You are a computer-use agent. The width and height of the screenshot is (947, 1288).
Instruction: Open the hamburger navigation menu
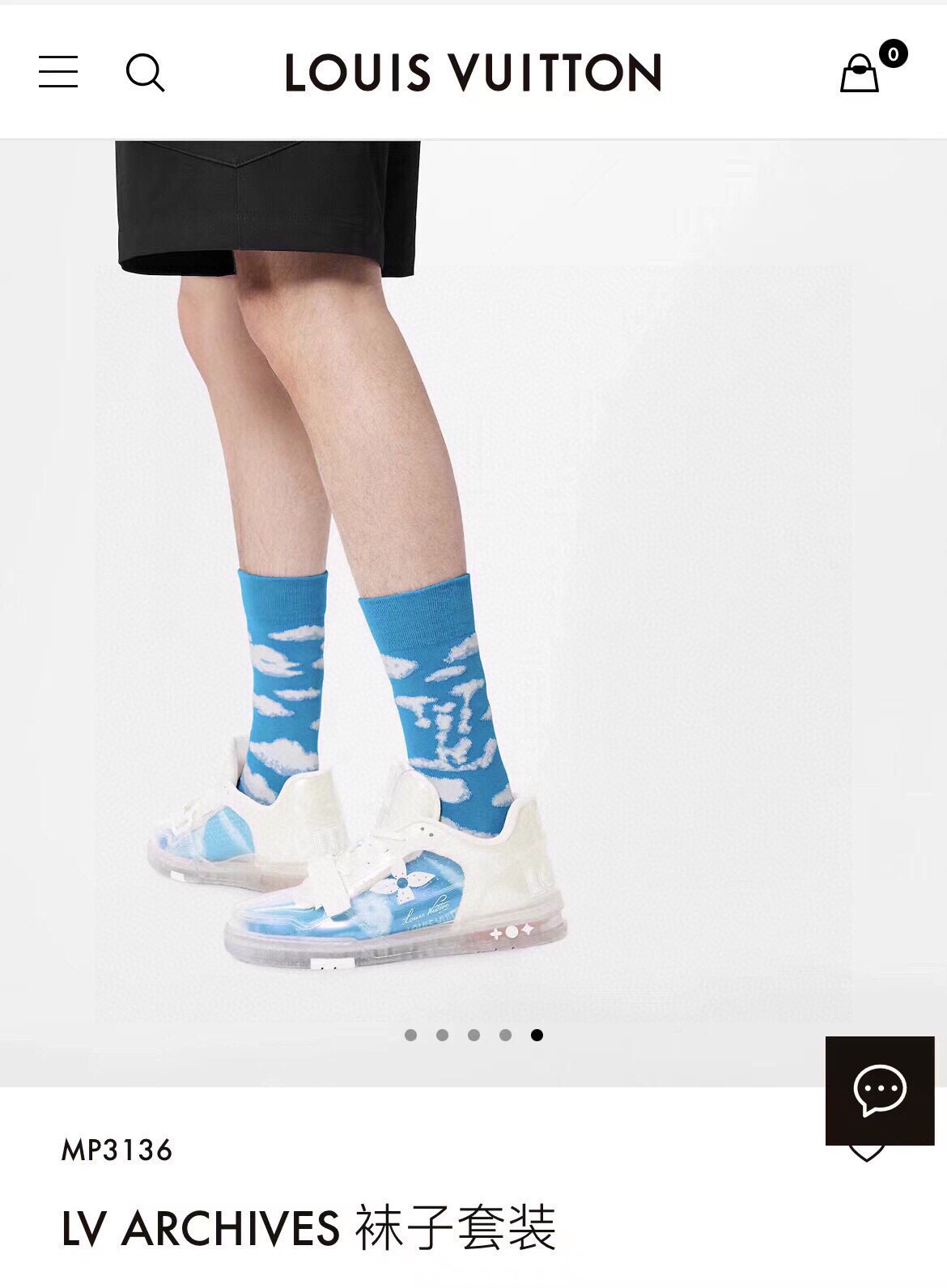click(x=58, y=72)
